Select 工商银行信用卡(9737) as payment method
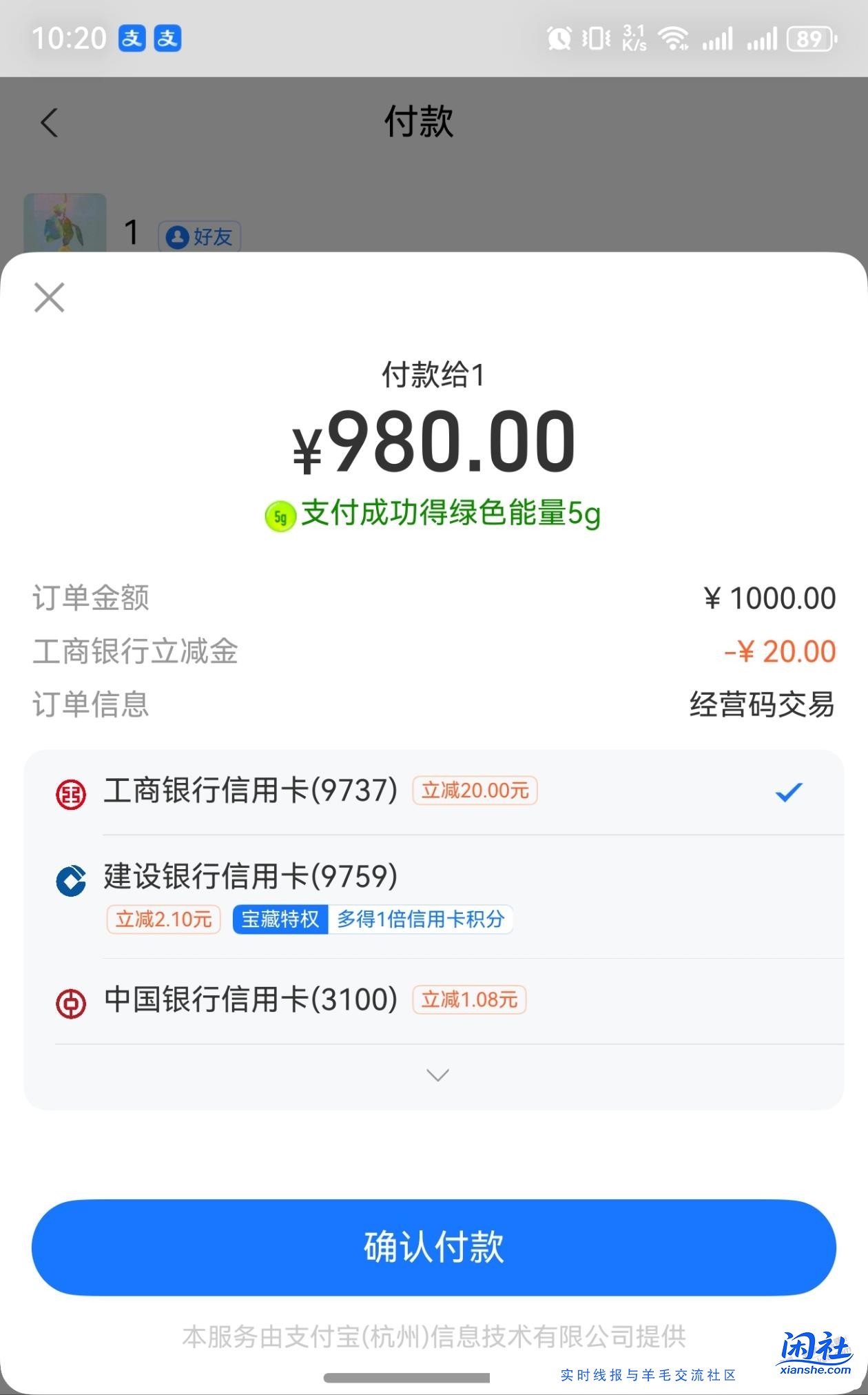This screenshot has height=1395, width=868. tap(248, 793)
